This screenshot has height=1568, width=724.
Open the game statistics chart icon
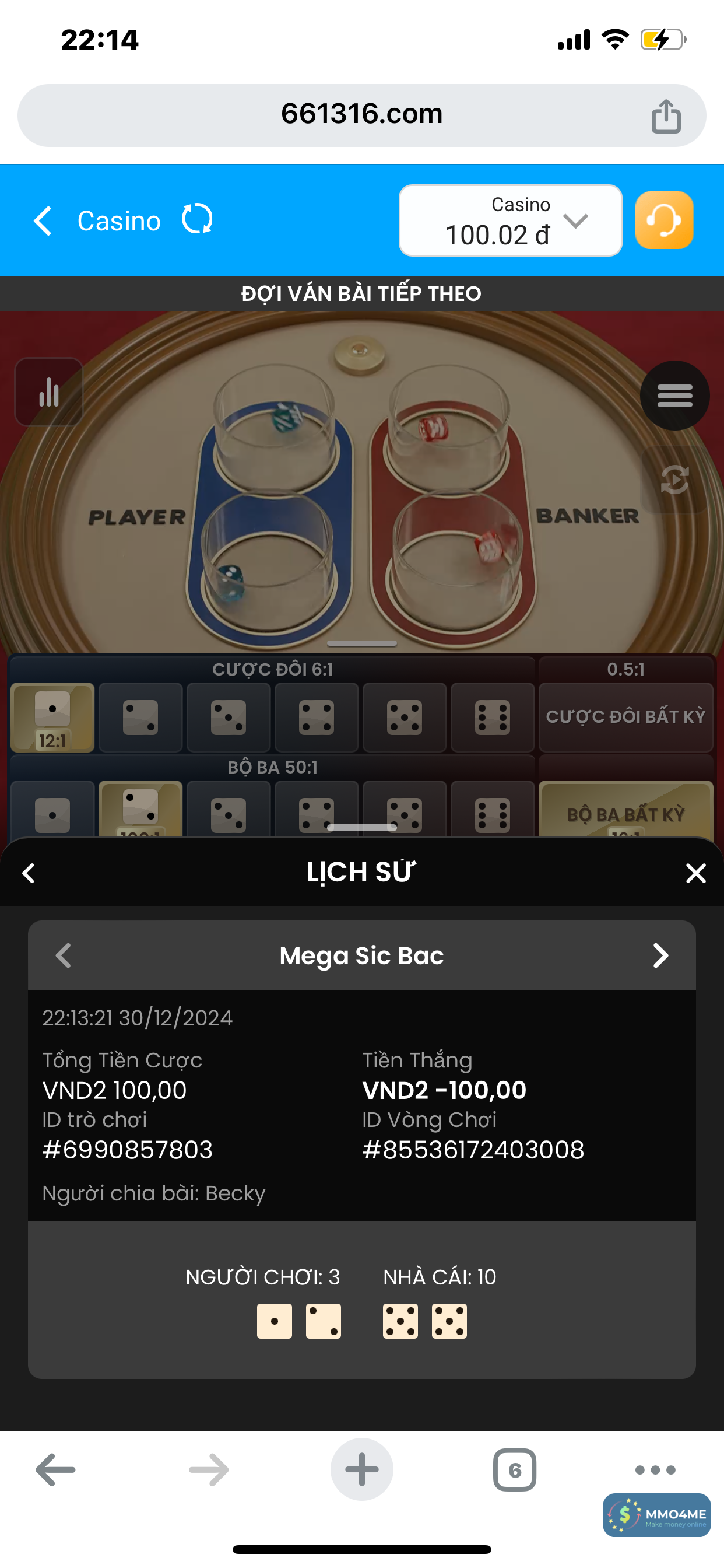48,392
